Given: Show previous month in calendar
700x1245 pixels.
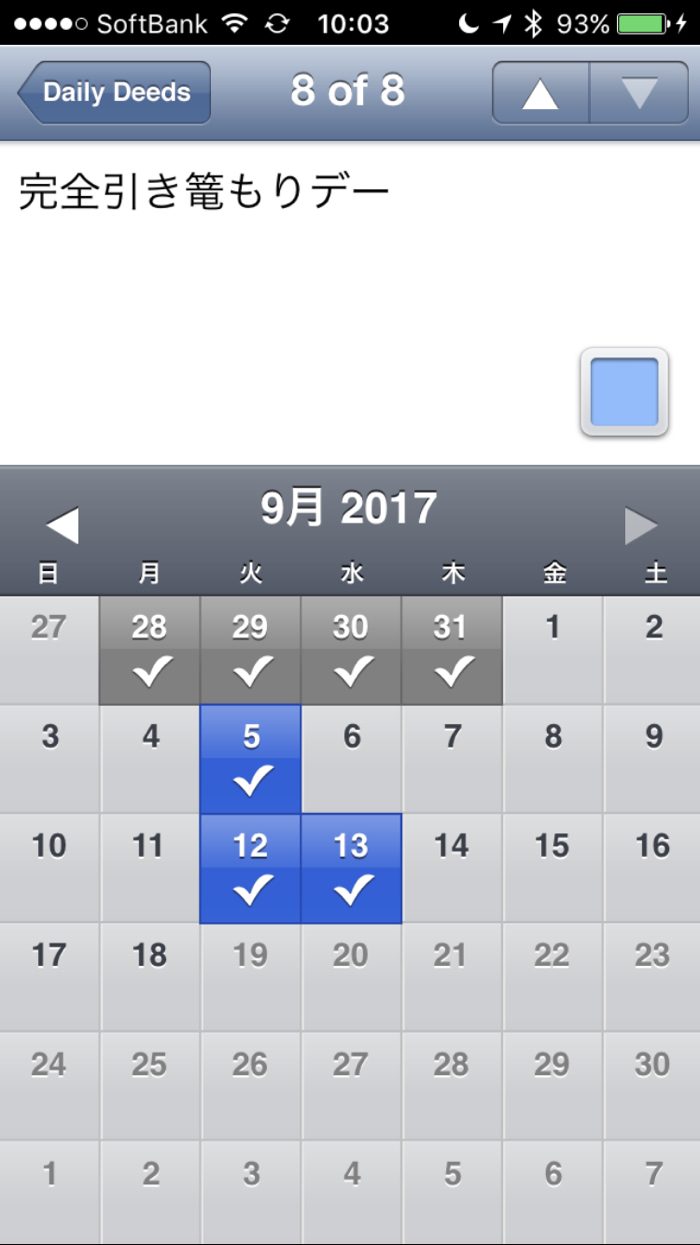Looking at the screenshot, I should pyautogui.click(x=62, y=525).
